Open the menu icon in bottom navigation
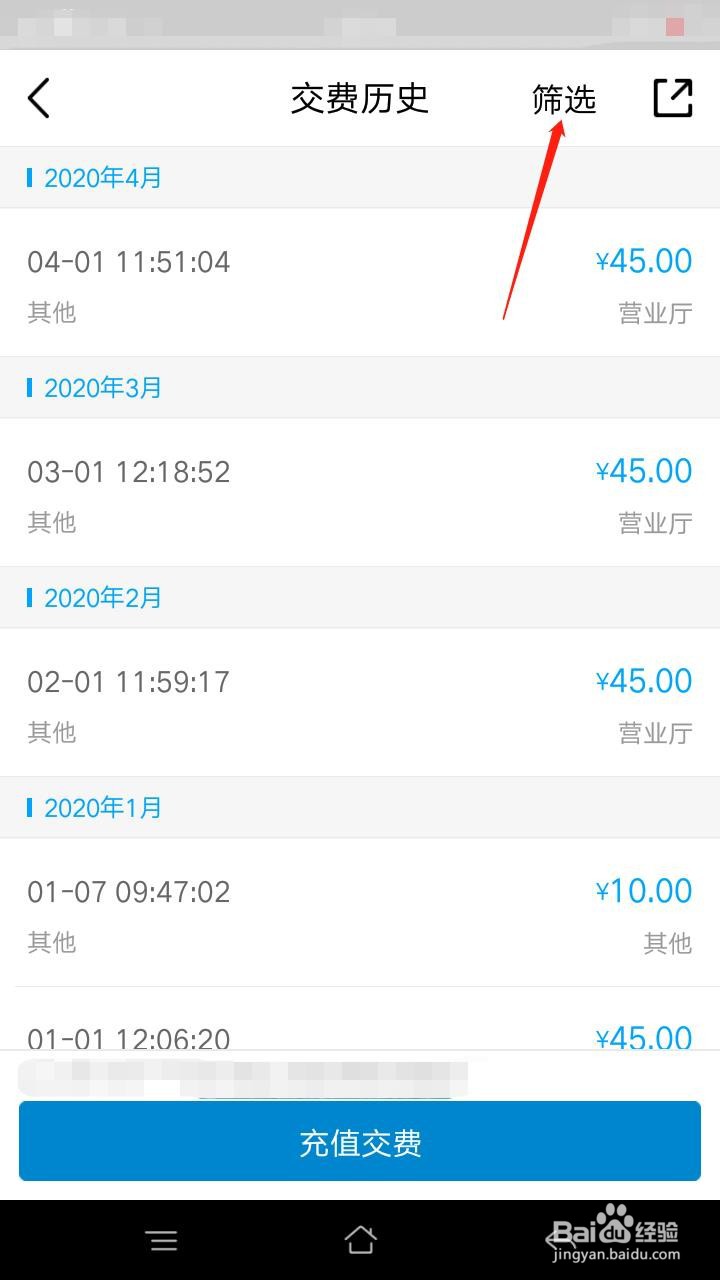 162,1240
